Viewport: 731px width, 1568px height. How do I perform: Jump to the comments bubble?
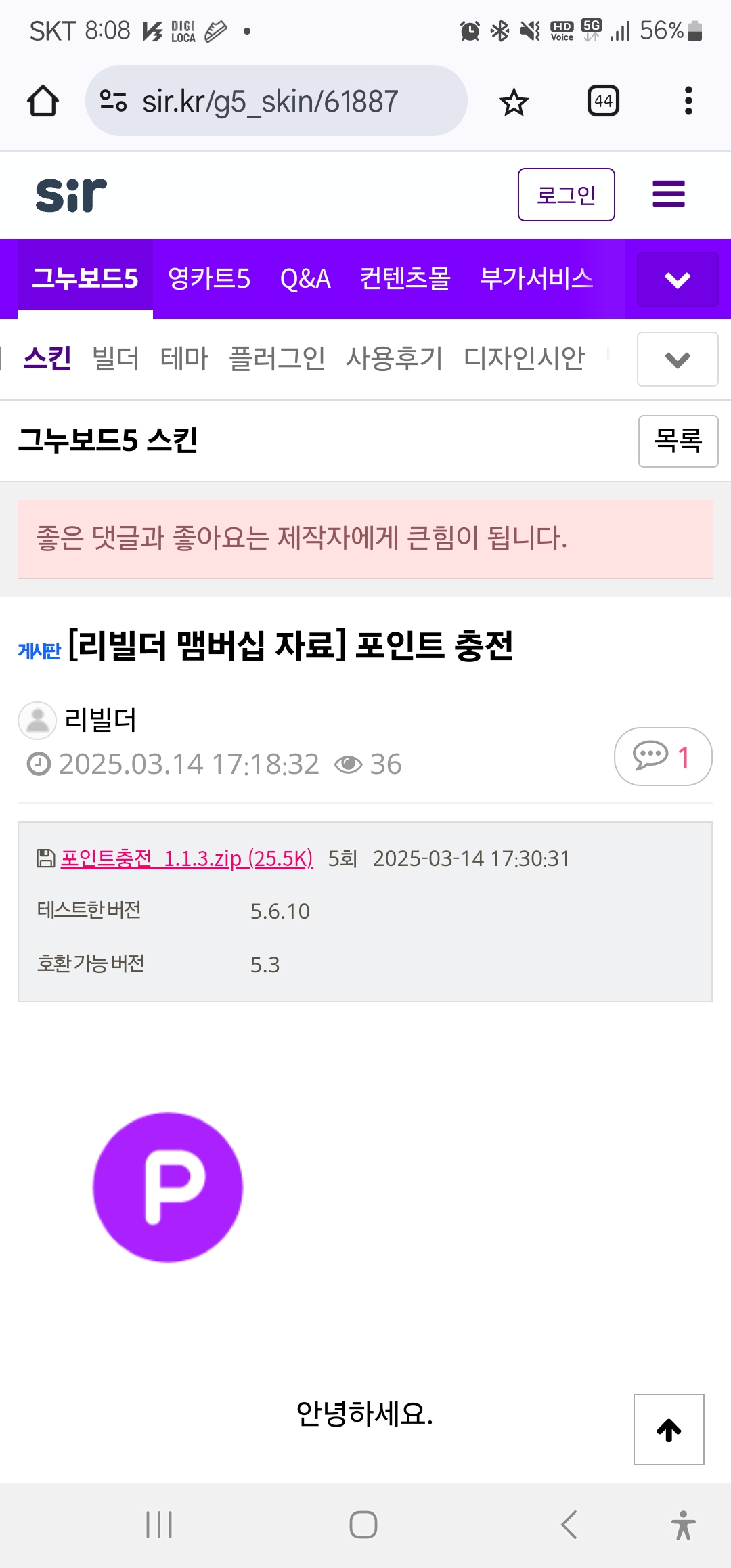[x=663, y=757]
